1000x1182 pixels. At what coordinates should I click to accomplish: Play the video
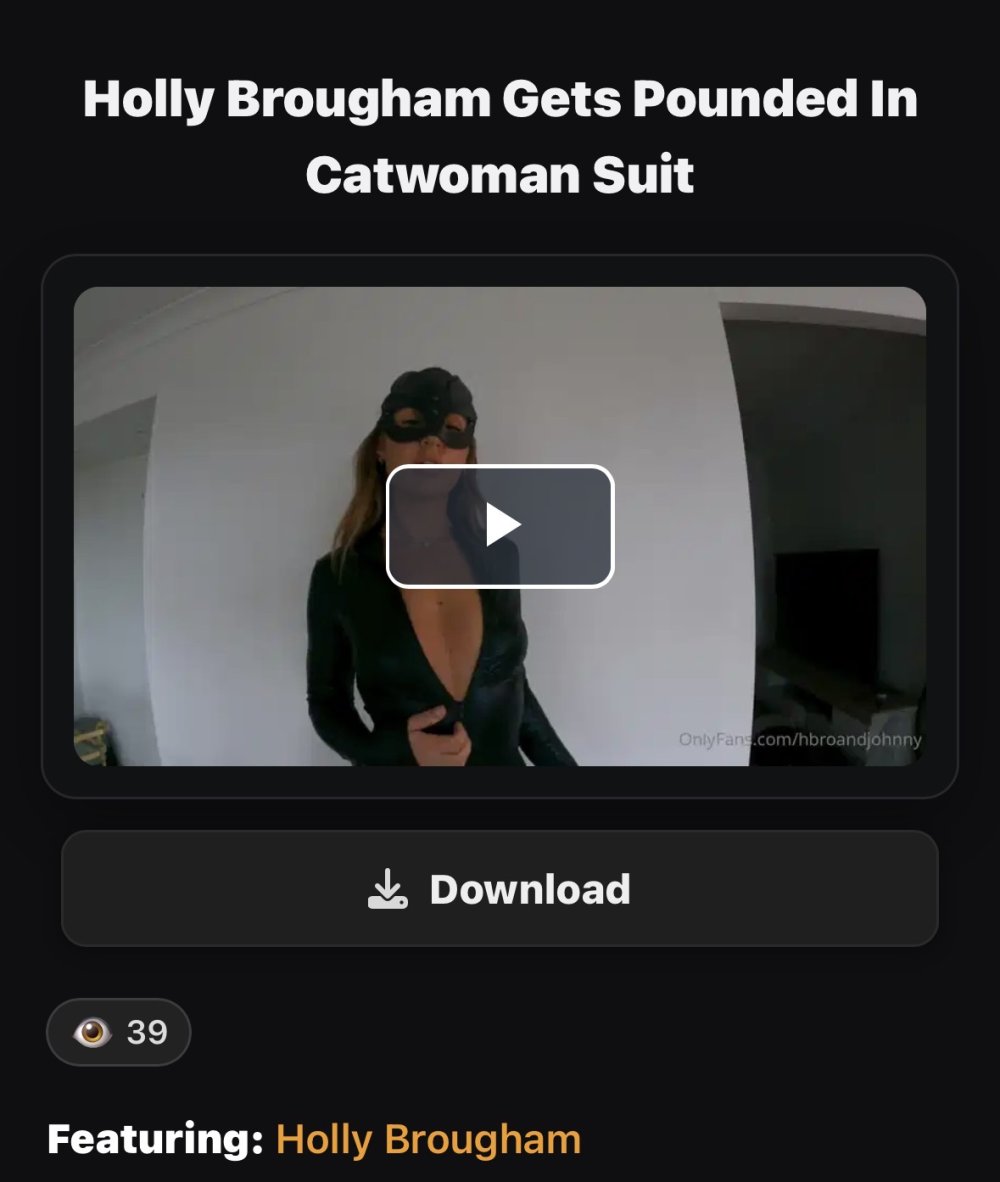(x=500, y=526)
